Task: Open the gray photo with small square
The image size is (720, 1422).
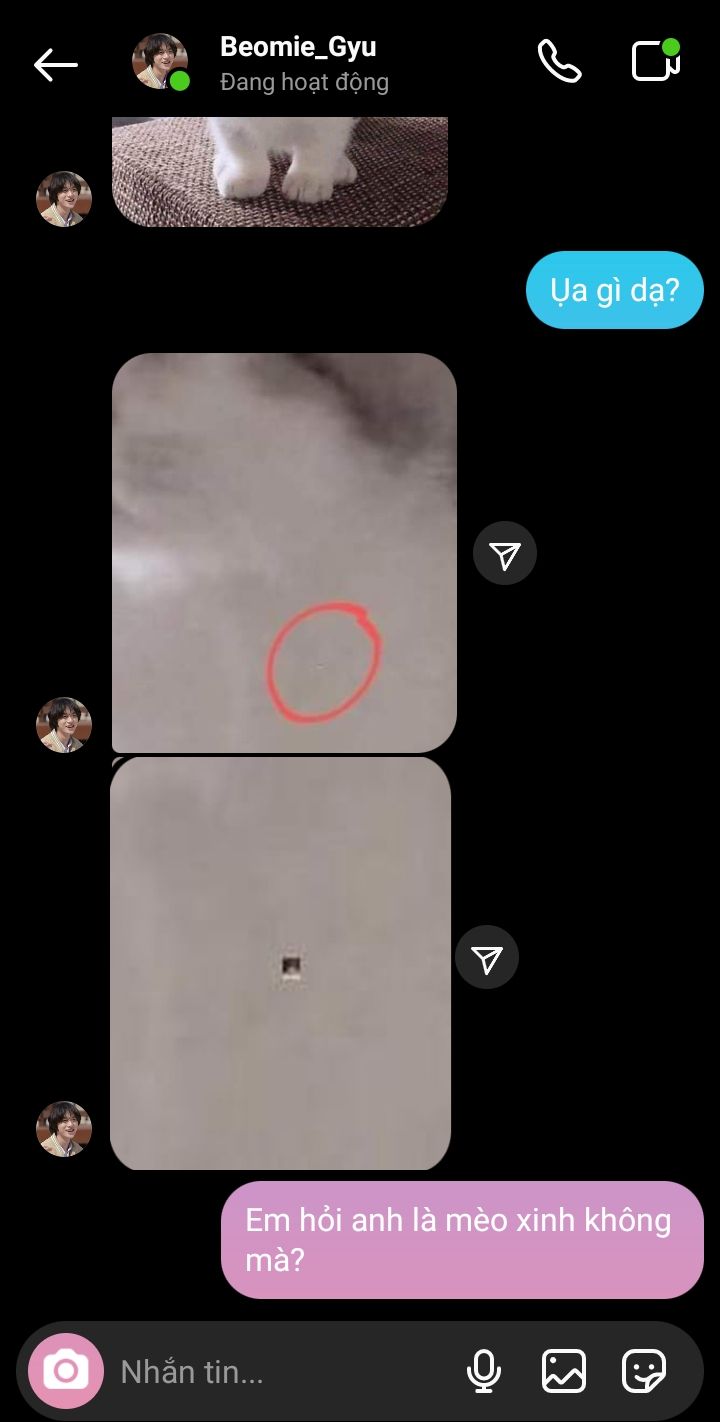Action: [x=280, y=963]
